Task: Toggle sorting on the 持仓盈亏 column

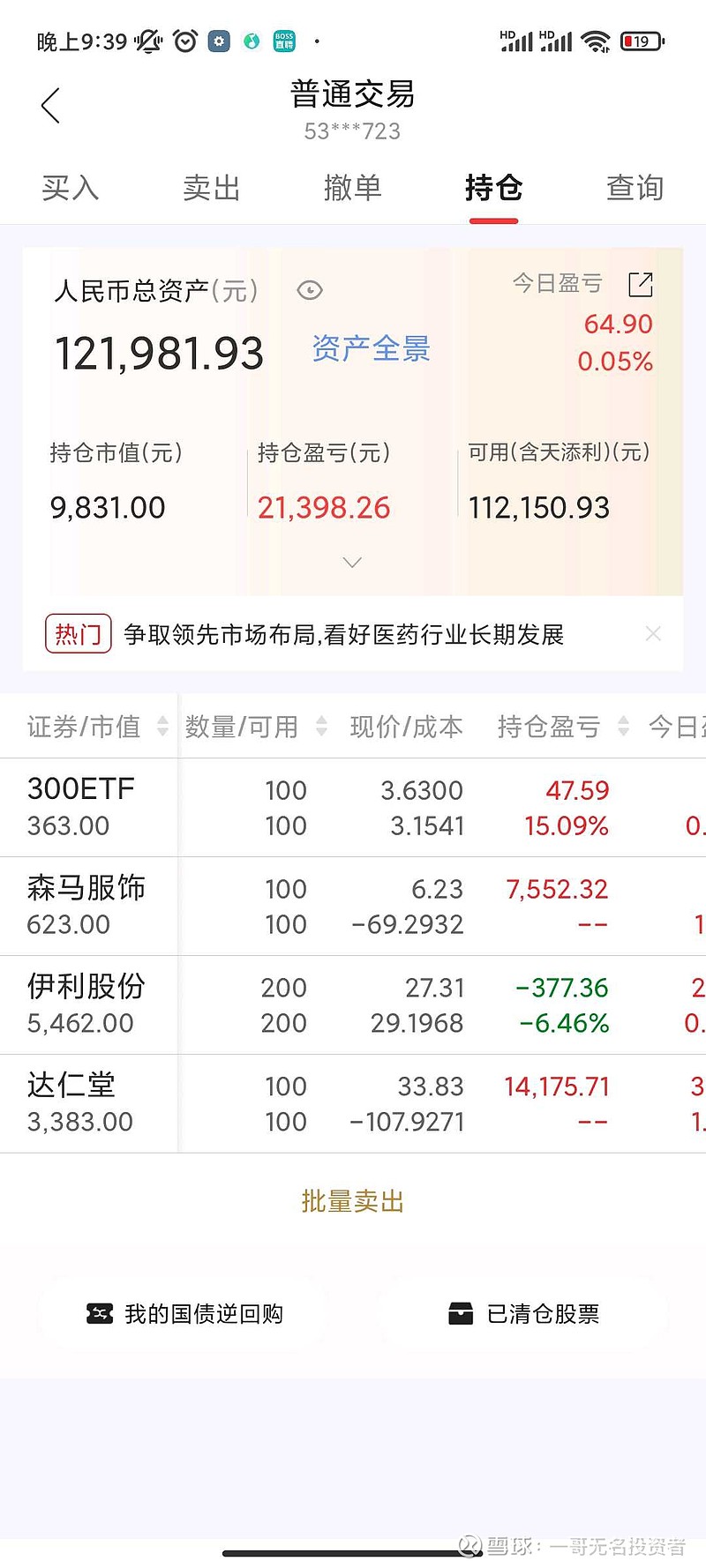Action: tap(626, 726)
